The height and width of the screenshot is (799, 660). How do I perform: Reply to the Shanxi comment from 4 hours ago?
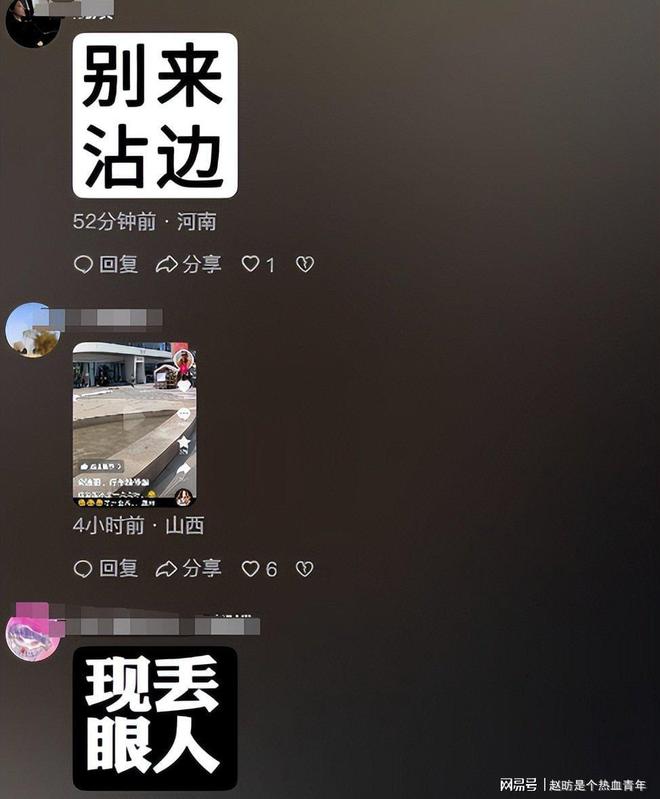[105, 568]
